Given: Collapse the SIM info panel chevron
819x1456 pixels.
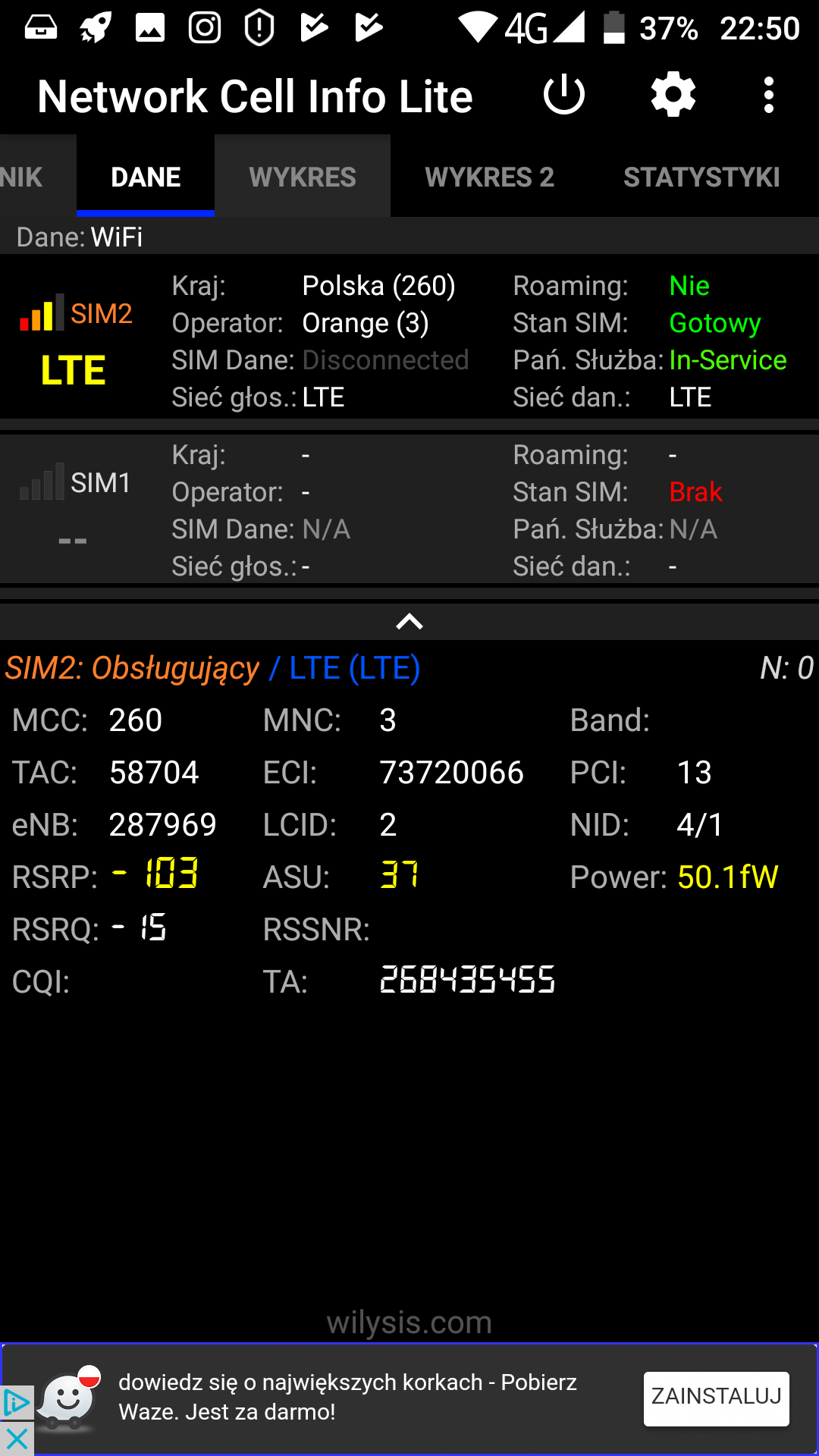Looking at the screenshot, I should (x=409, y=622).
